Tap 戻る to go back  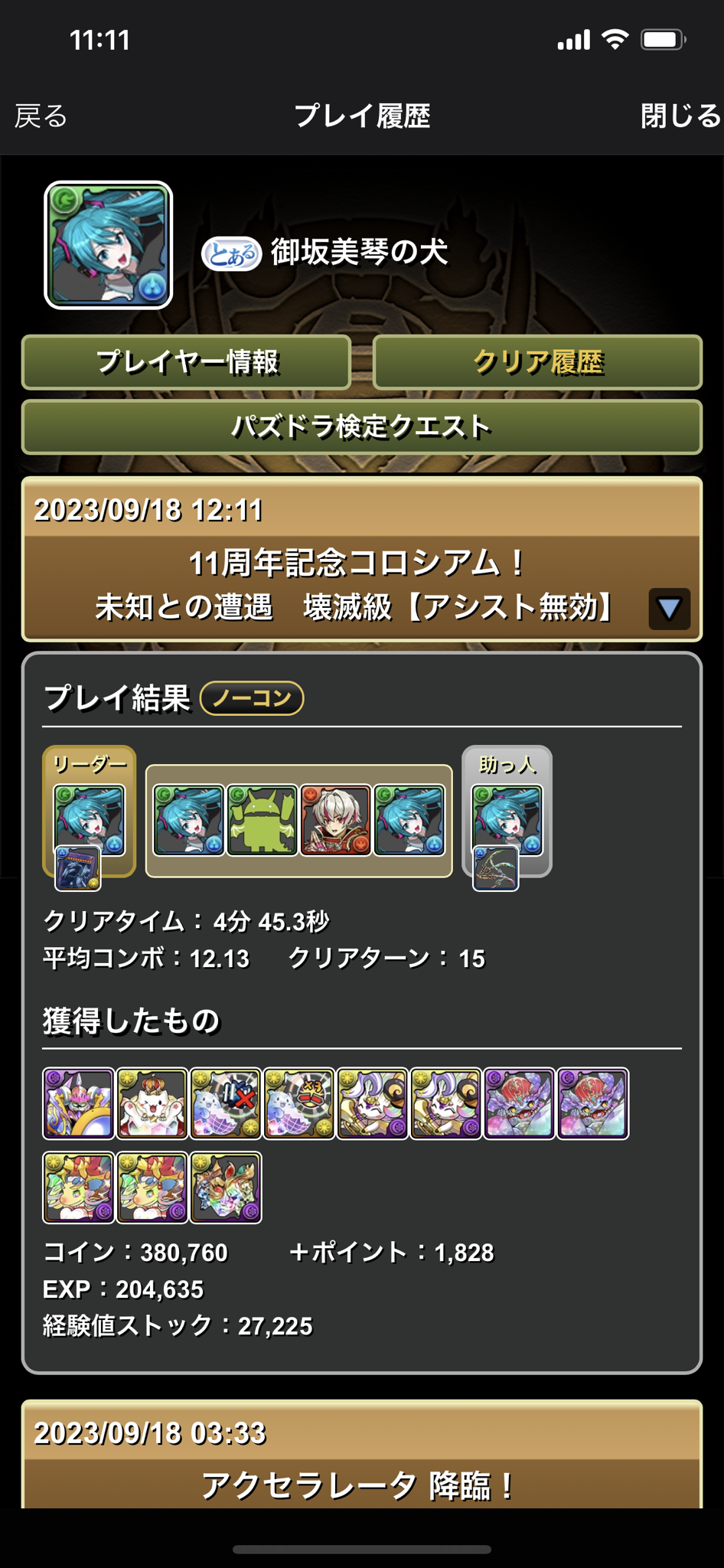(x=41, y=116)
